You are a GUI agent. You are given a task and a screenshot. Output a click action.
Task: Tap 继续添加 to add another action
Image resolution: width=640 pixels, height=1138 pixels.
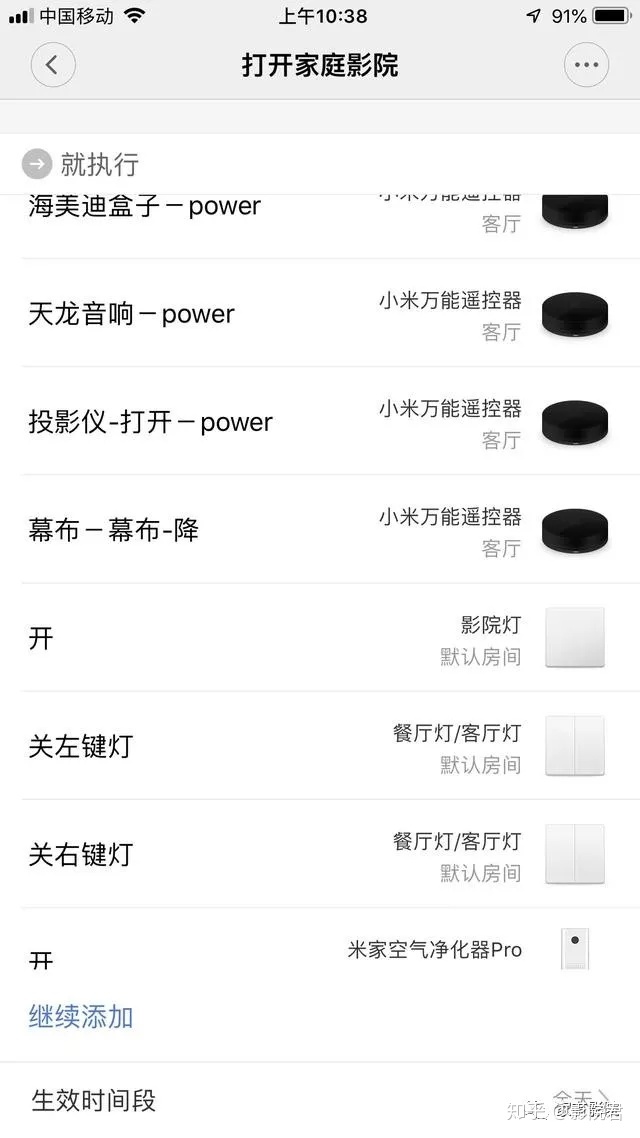pos(81,1017)
